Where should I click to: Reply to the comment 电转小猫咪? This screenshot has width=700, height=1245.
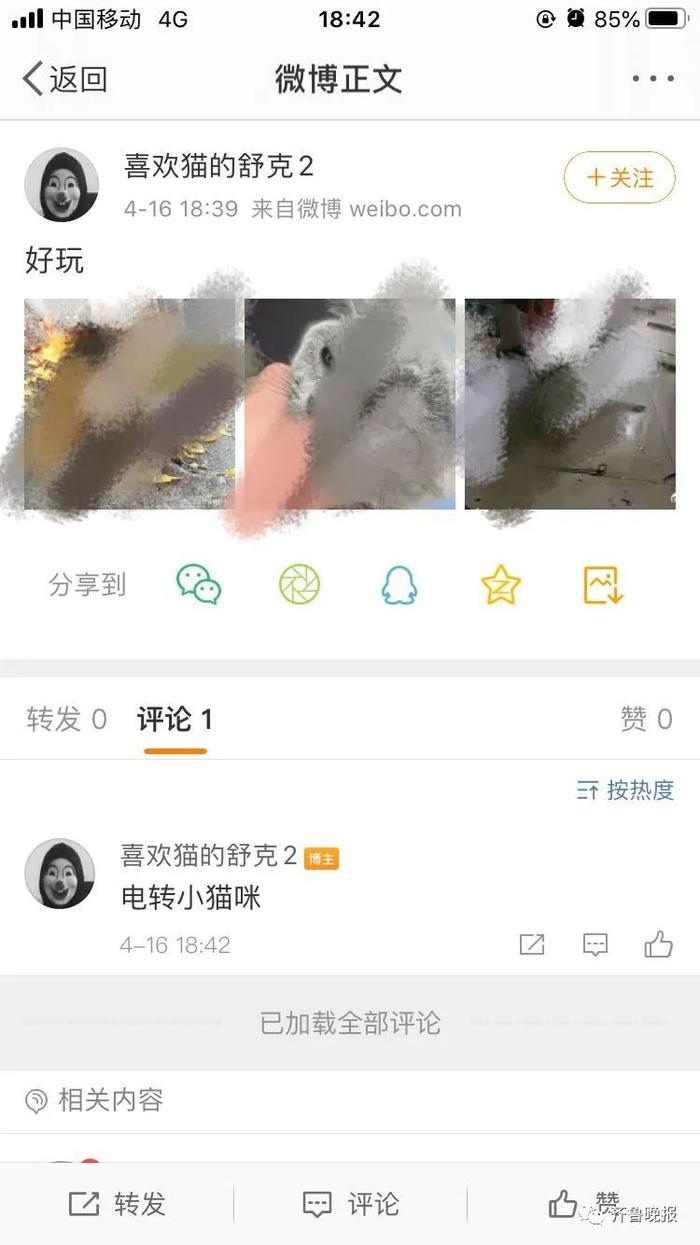click(595, 944)
